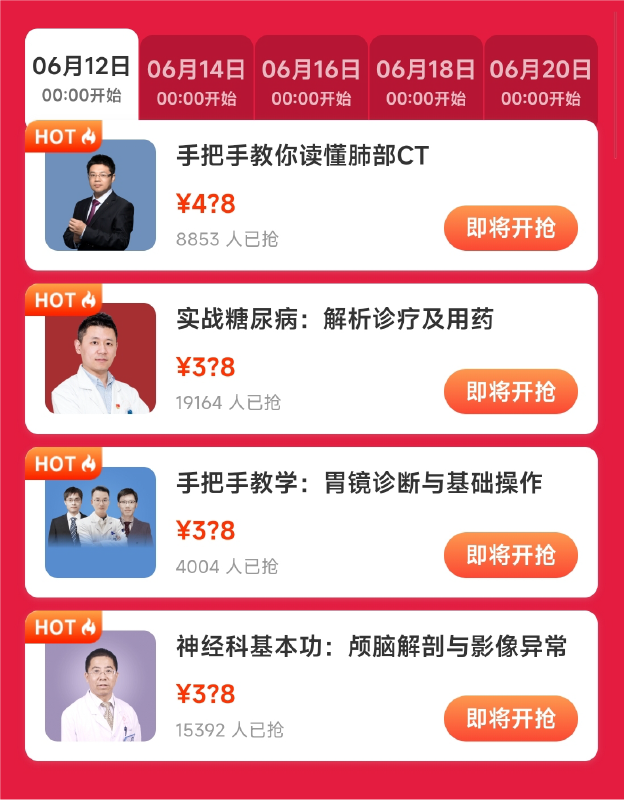Tap 即将开抢 for the 实战糖尿病 course
This screenshot has height=800, width=624.
(511, 391)
